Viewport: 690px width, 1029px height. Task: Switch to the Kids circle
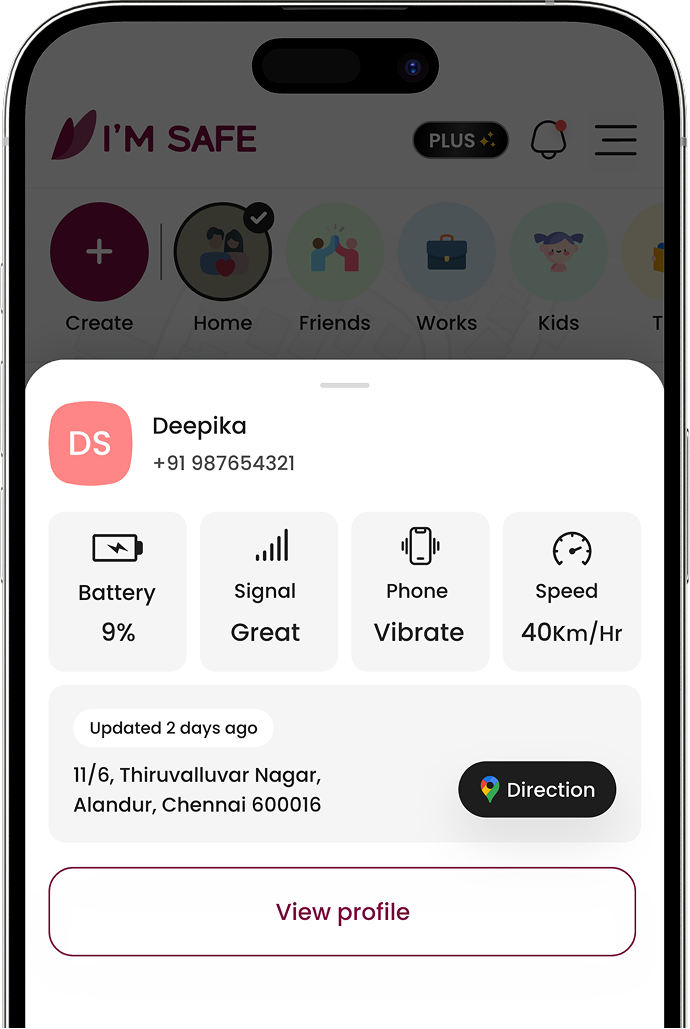[558, 252]
